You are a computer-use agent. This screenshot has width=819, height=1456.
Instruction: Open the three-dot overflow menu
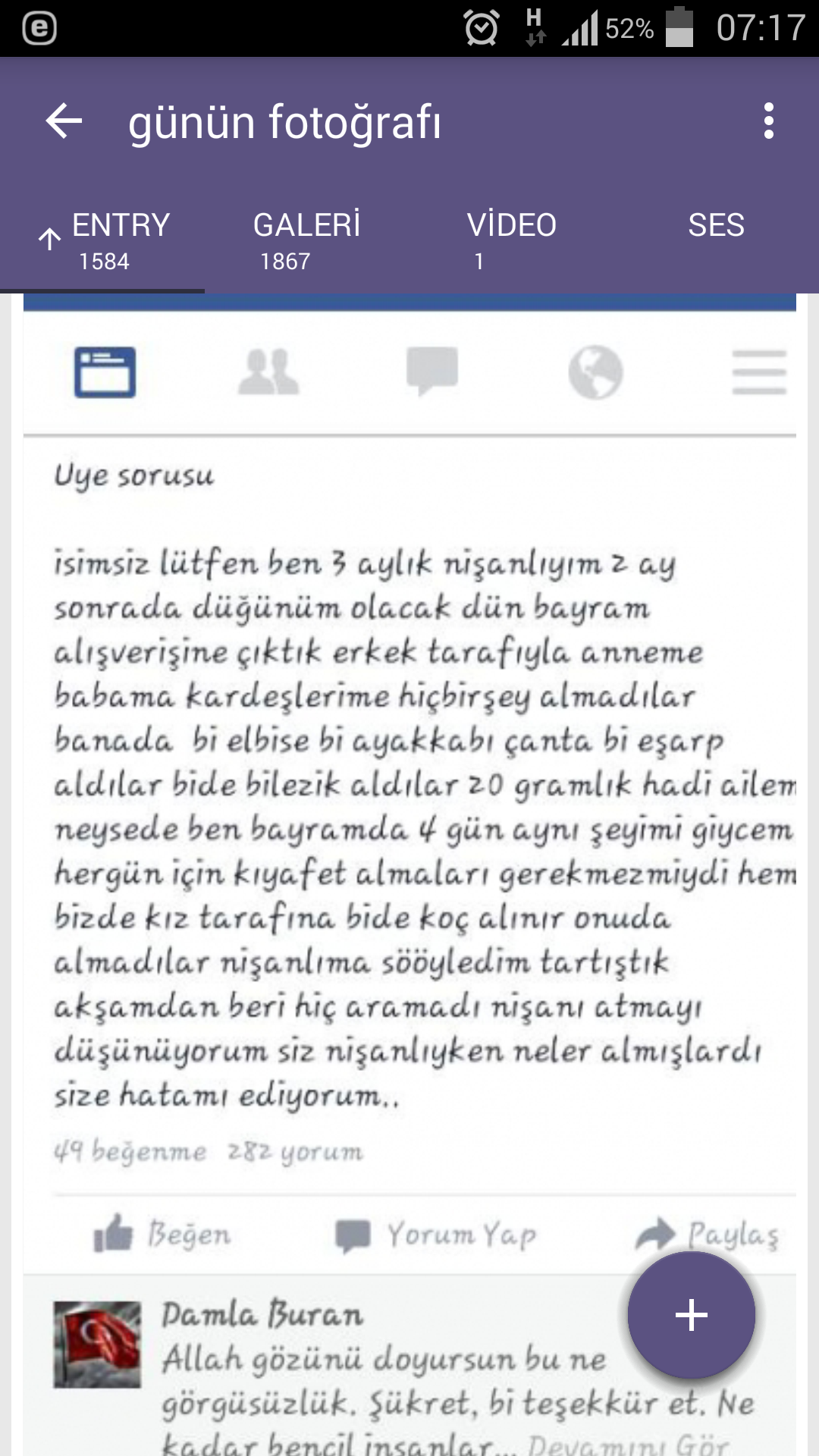click(x=768, y=121)
